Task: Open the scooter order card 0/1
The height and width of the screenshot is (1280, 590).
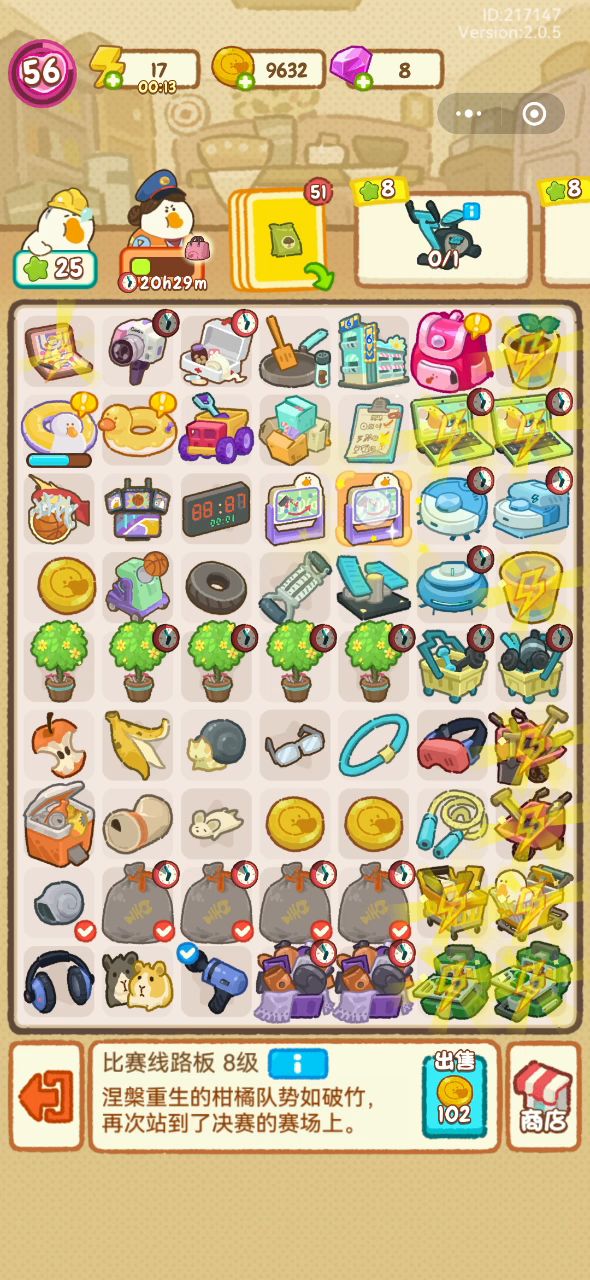Action: point(443,236)
